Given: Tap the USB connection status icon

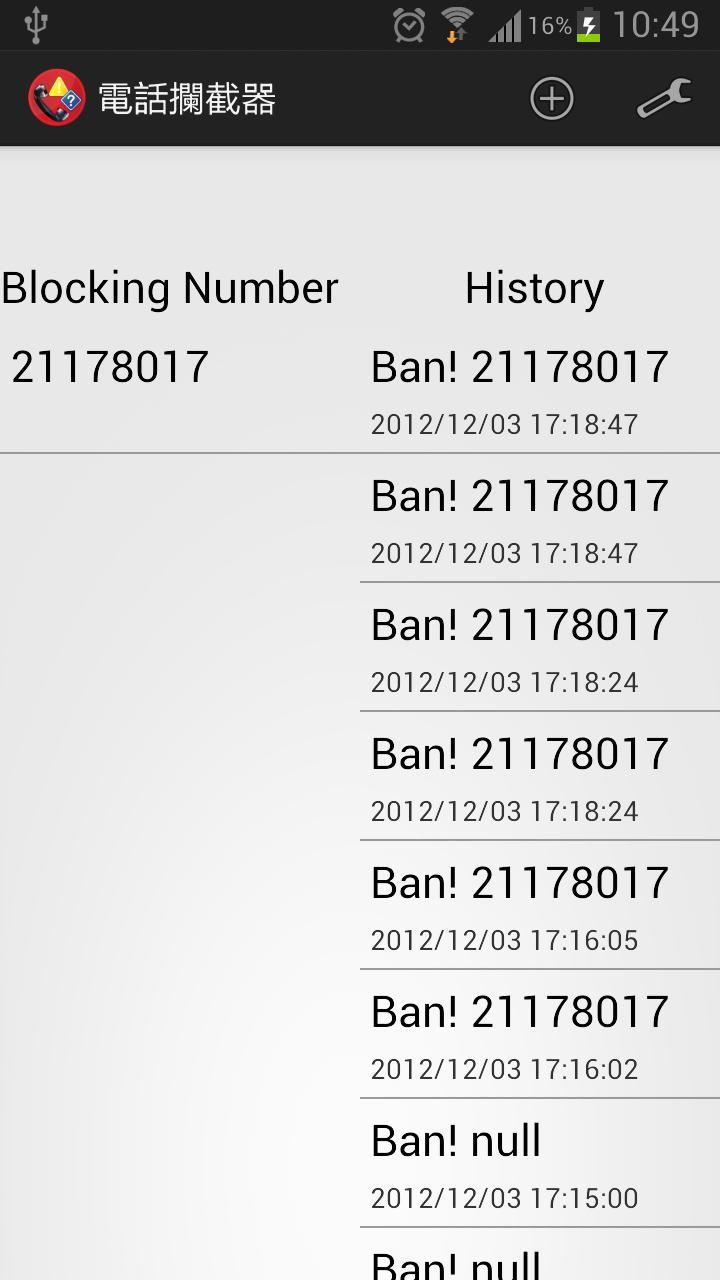Looking at the screenshot, I should pyautogui.click(x=36, y=25).
